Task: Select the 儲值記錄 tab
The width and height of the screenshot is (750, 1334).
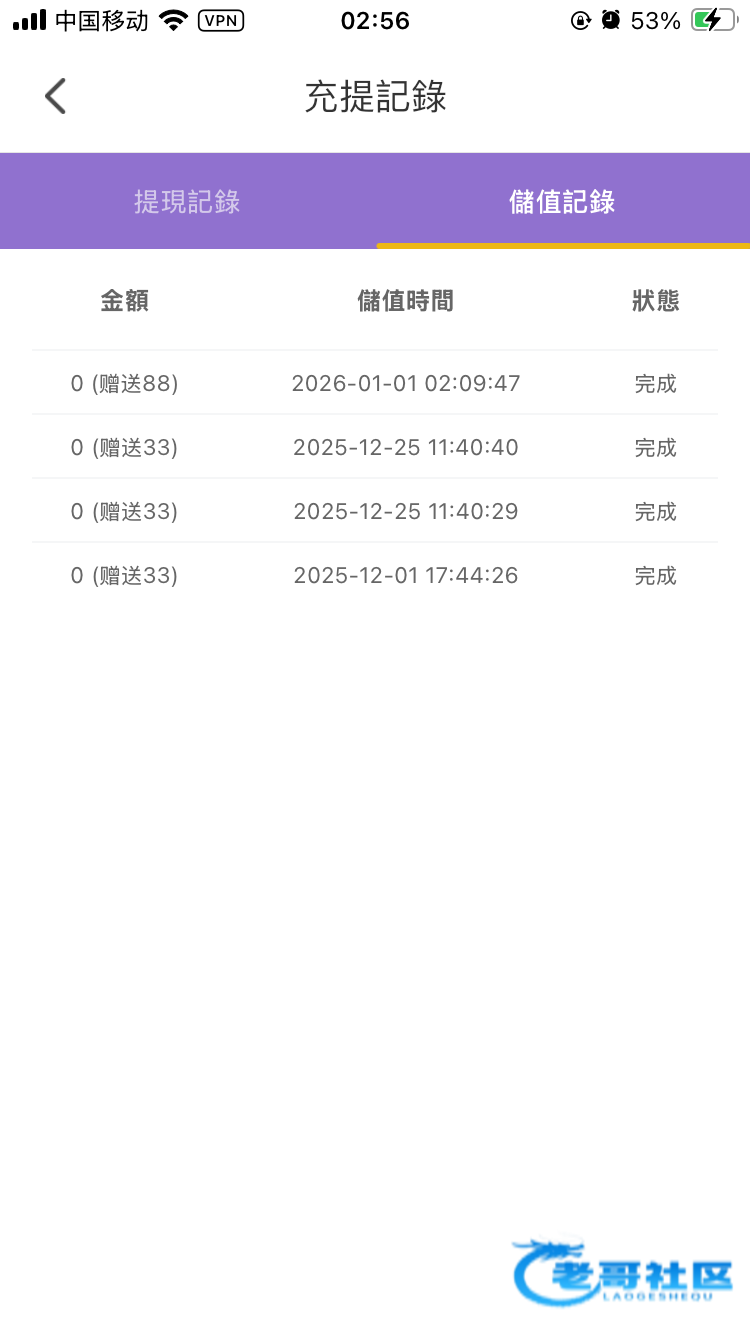Action: [x=562, y=202]
